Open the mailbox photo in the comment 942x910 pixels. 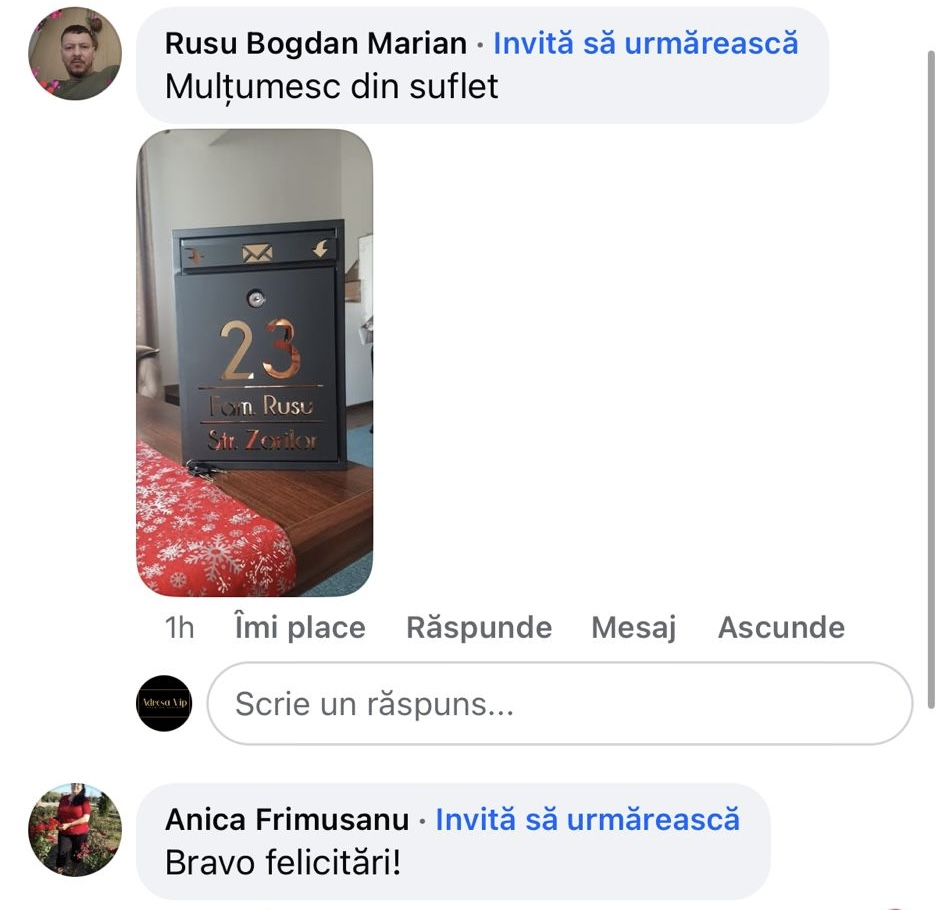point(254,362)
